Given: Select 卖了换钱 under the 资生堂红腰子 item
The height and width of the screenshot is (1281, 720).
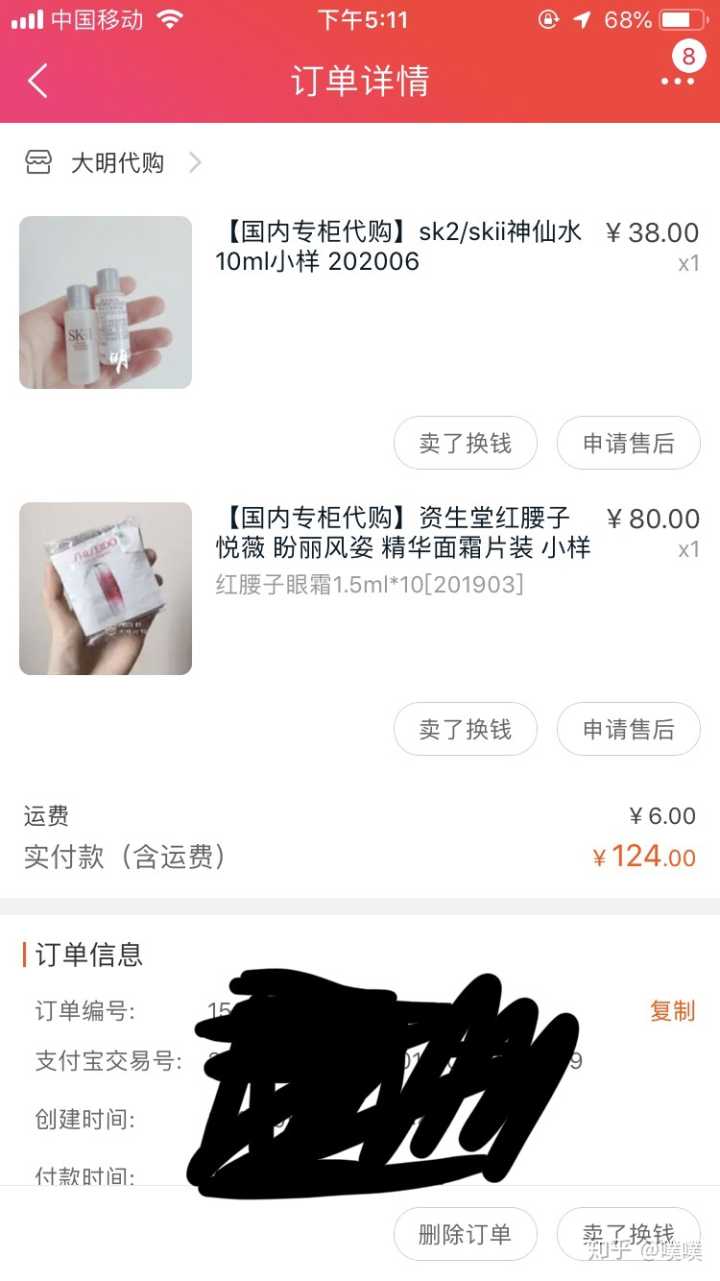Looking at the screenshot, I should click(465, 729).
